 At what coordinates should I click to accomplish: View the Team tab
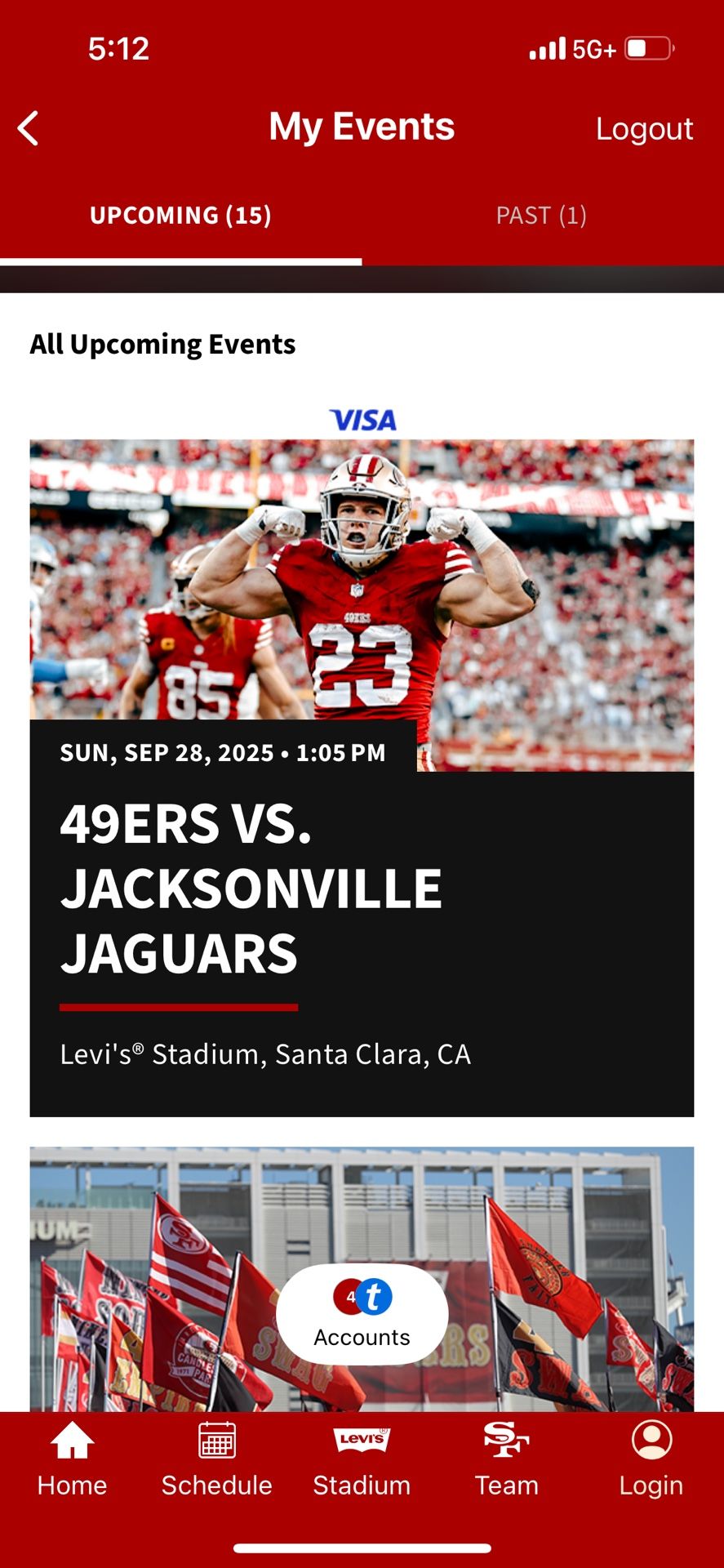[507, 1459]
